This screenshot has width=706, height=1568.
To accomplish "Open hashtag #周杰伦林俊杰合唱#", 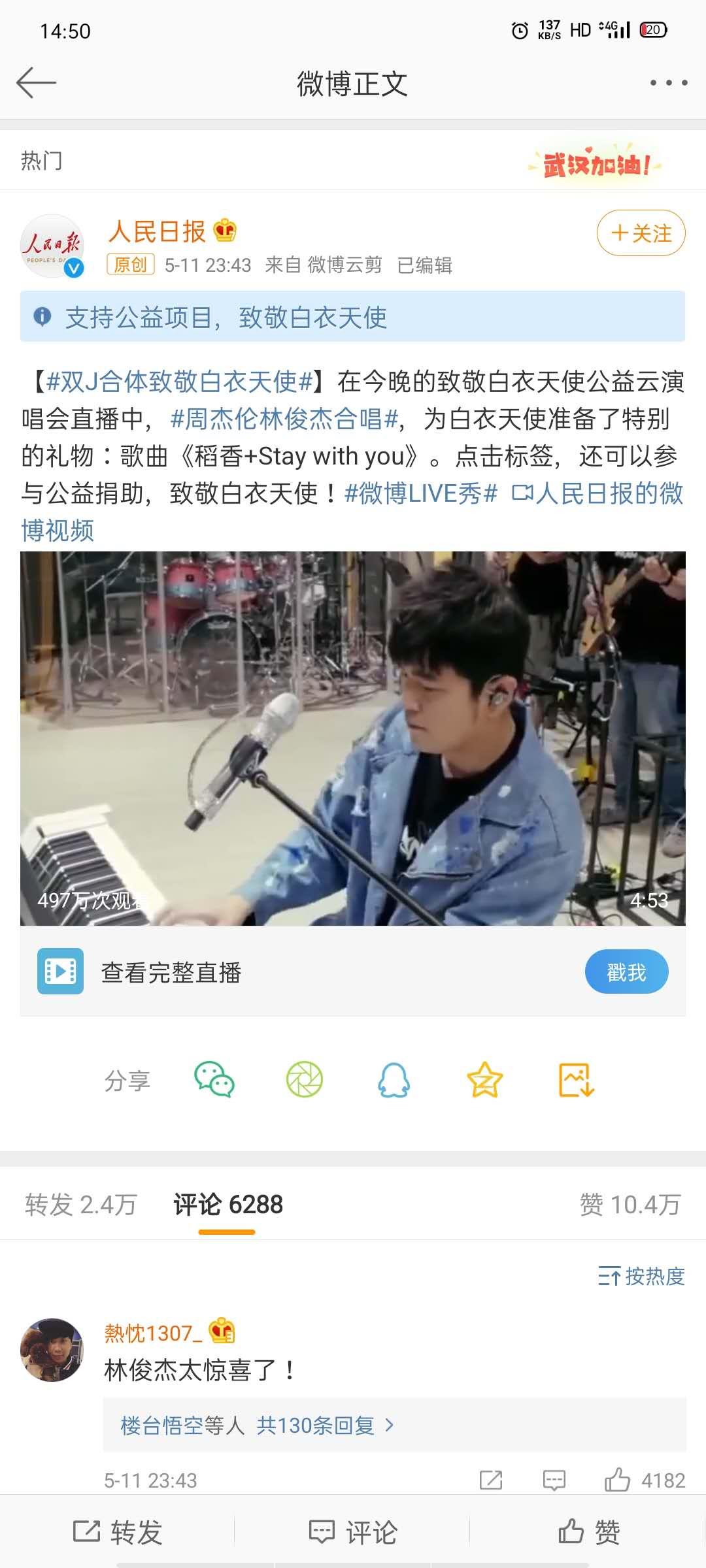I will pyautogui.click(x=284, y=419).
